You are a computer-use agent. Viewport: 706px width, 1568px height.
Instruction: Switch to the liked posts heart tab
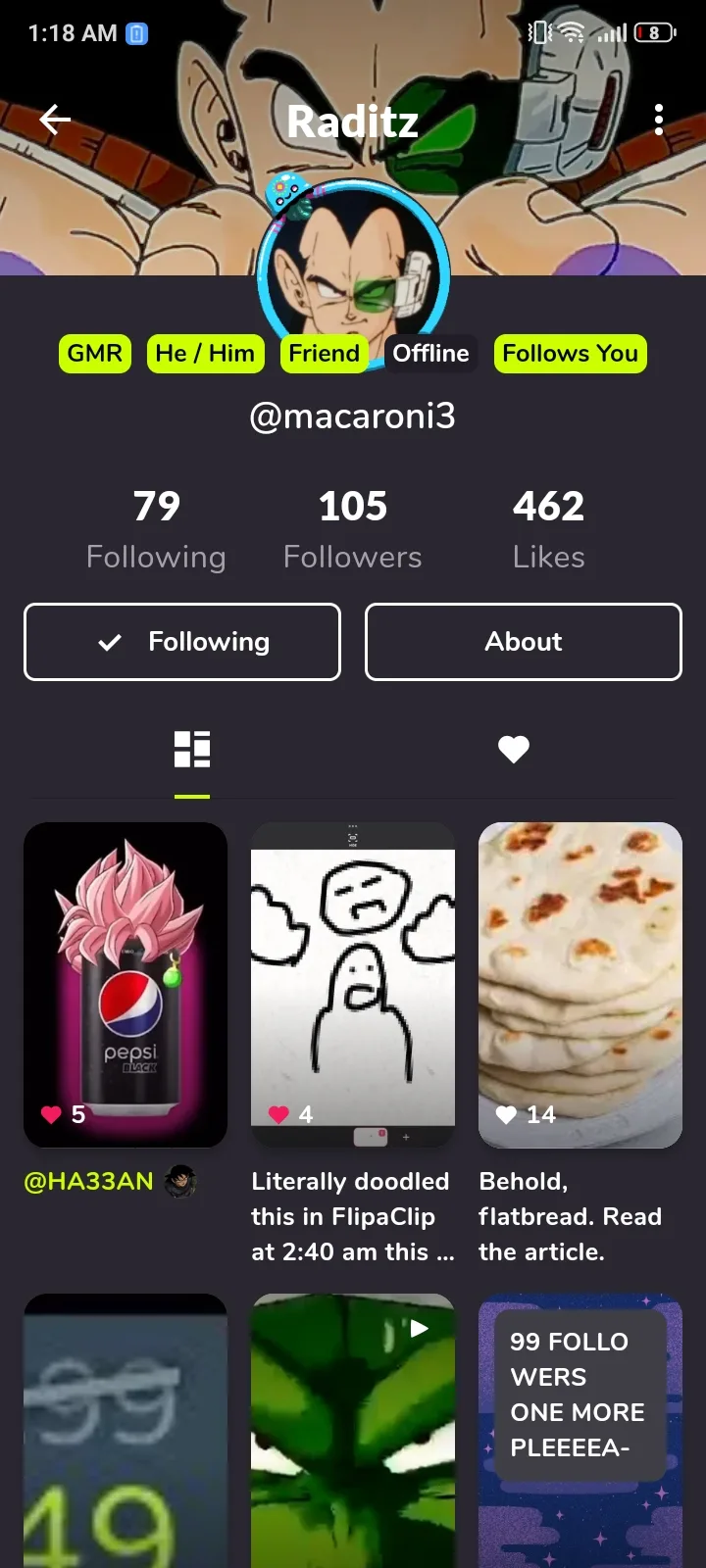[x=514, y=749]
